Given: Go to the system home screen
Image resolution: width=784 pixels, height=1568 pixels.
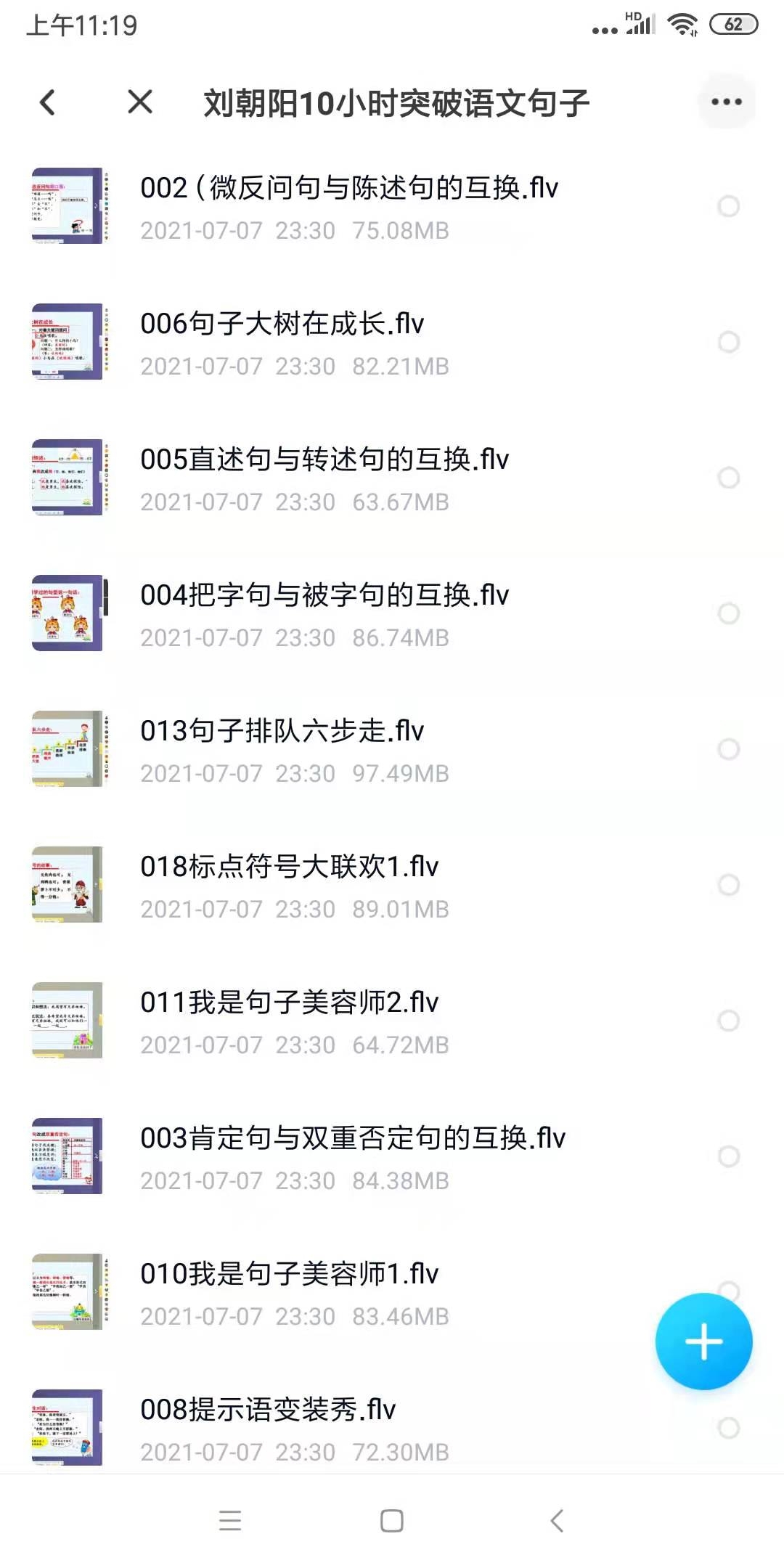Looking at the screenshot, I should [x=392, y=1521].
